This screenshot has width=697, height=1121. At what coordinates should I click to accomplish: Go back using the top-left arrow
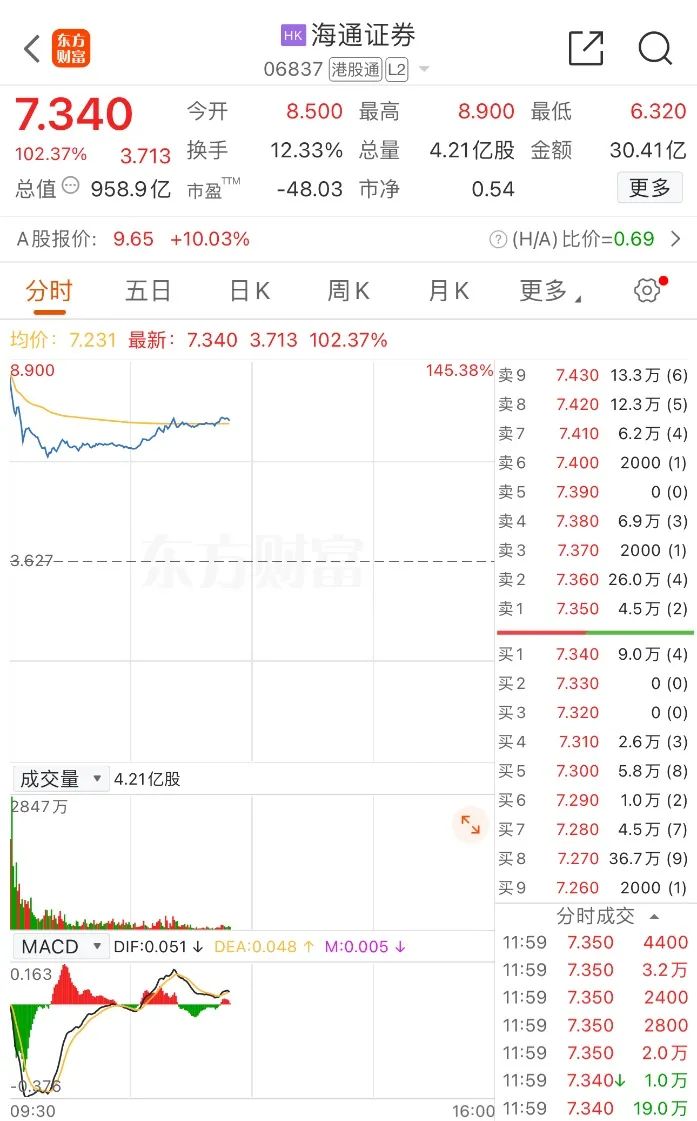click(32, 48)
